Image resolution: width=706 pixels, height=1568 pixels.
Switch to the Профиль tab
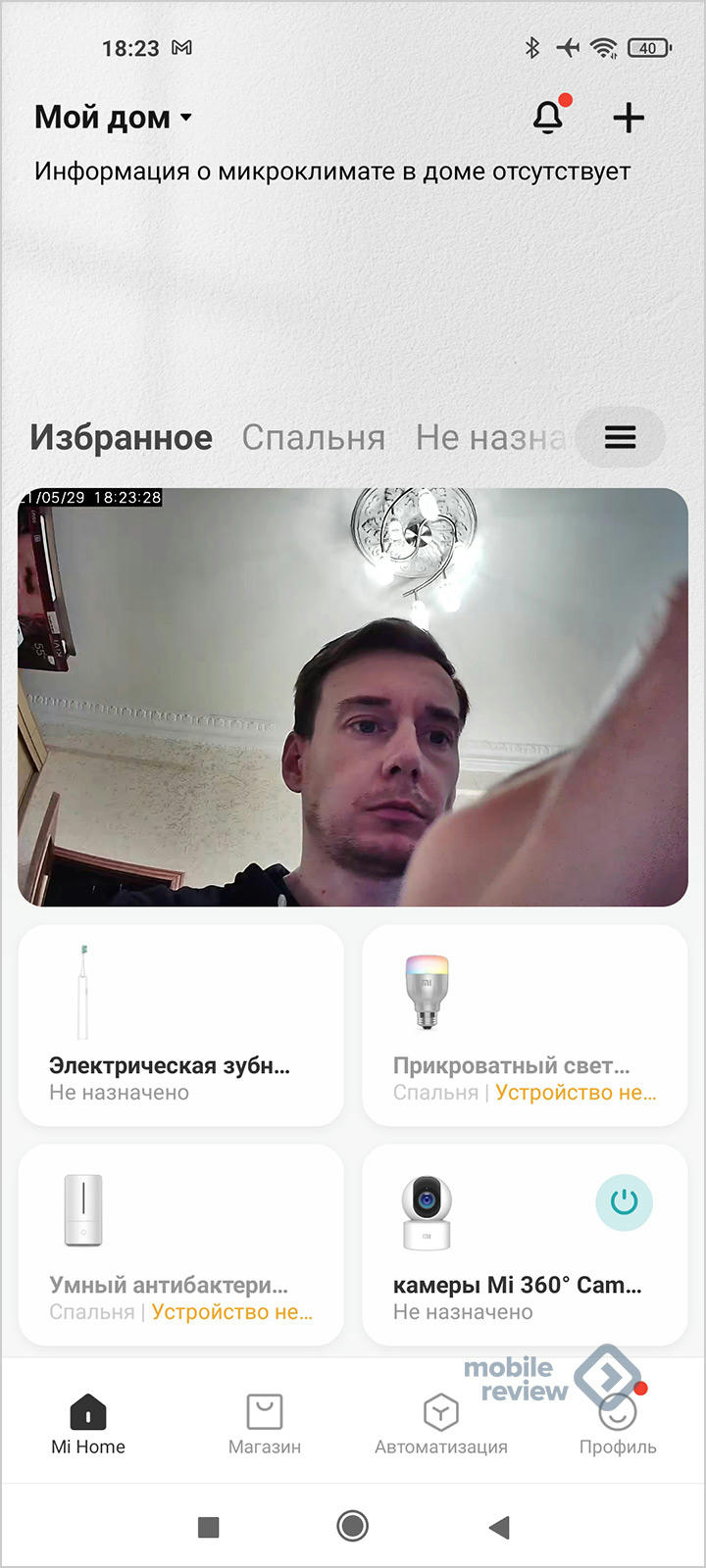coord(618,1423)
